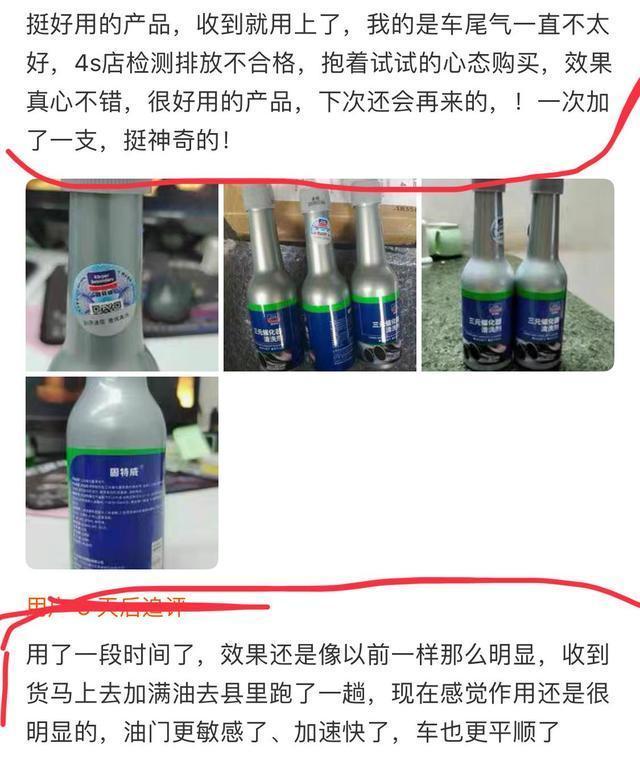Open the photo of the bottle's back label
640x764 pixels.
pos(122,473)
